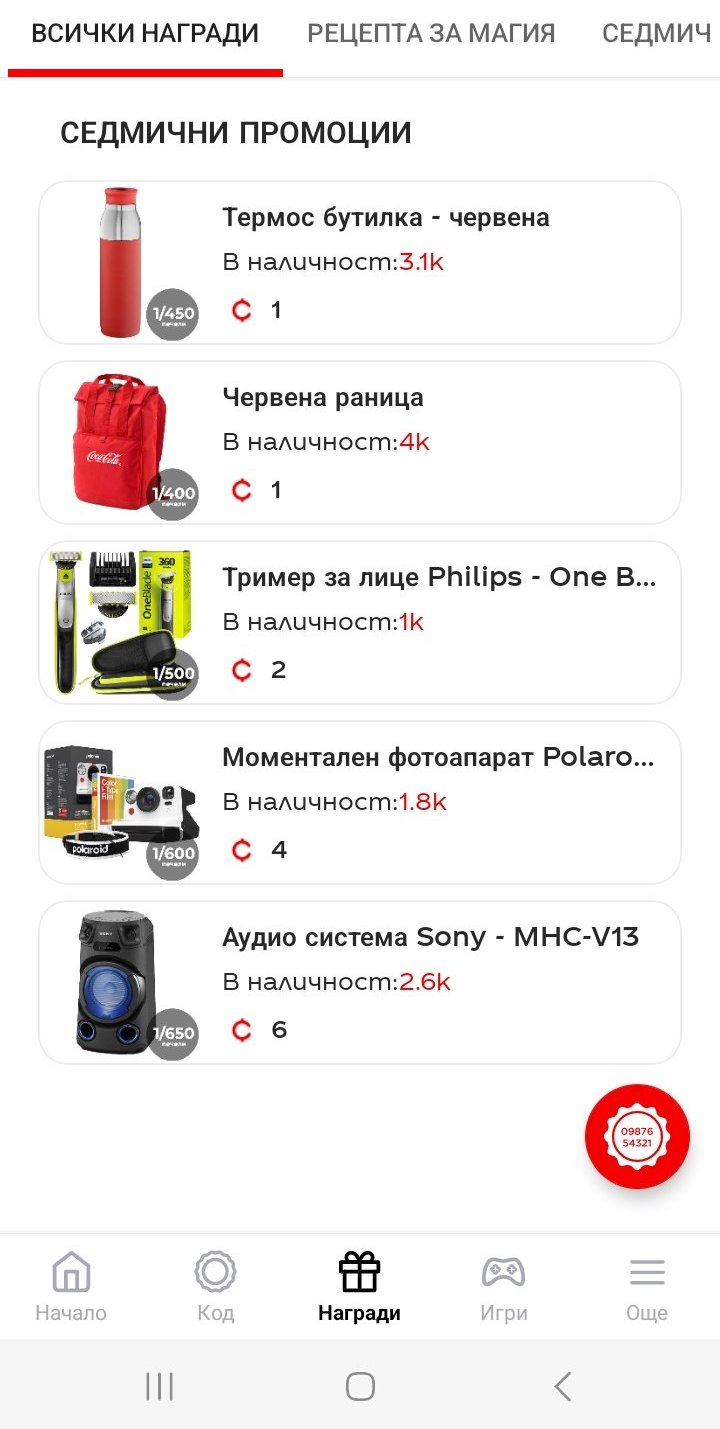Switch to the РЕЦЕПТА ЗА МАГИЯ tab
The width and height of the screenshot is (720, 1429).
[431, 34]
